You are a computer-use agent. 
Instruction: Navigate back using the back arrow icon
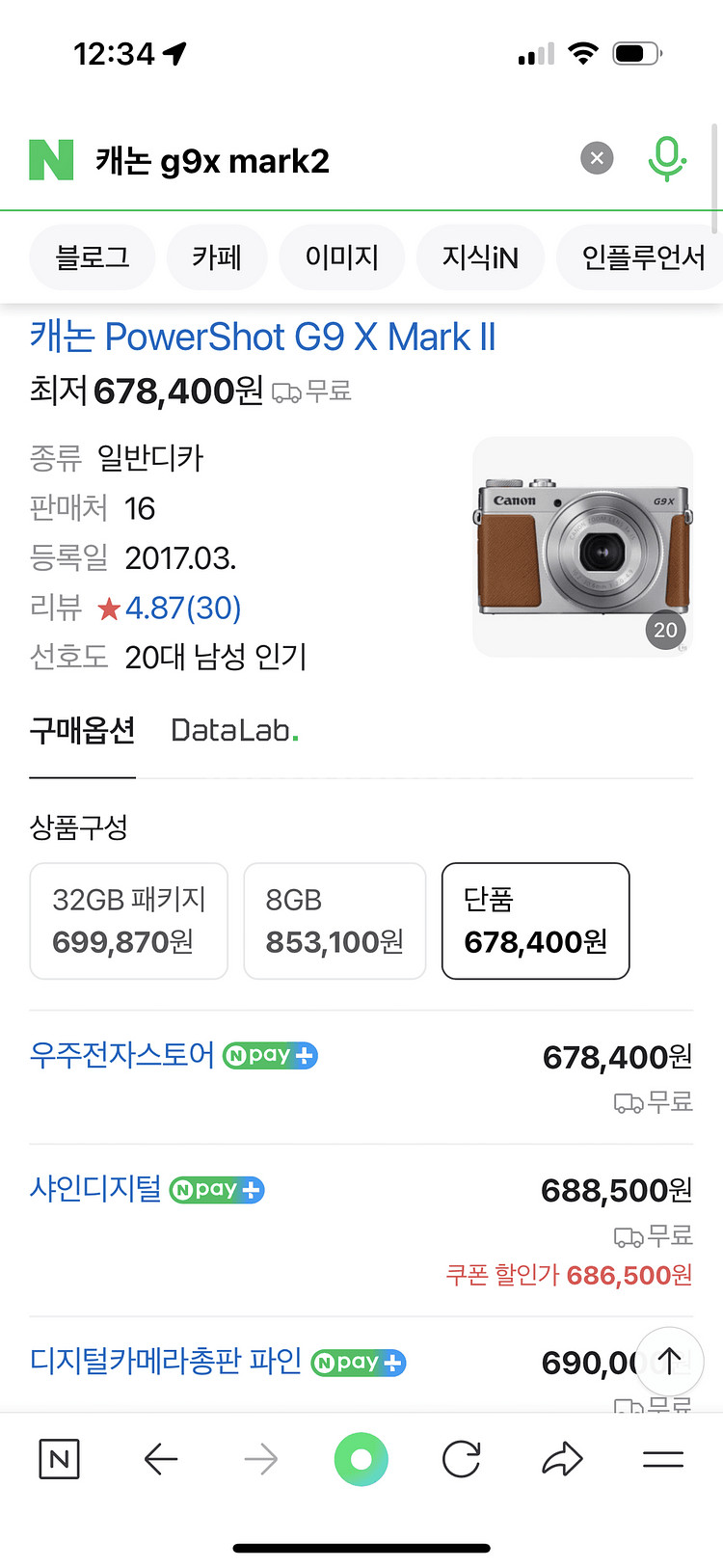(161, 1459)
